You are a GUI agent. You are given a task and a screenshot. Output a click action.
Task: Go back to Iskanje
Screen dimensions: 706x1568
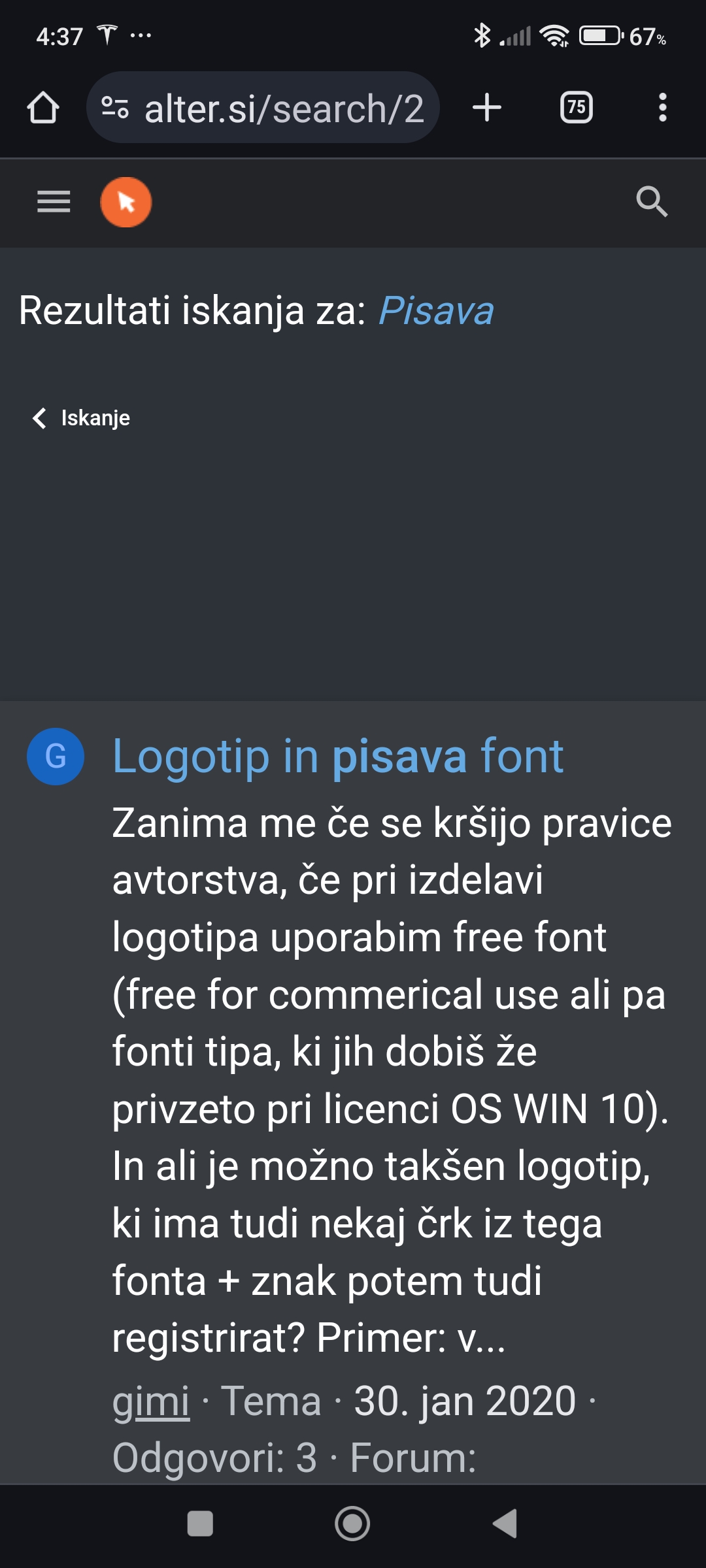(82, 418)
